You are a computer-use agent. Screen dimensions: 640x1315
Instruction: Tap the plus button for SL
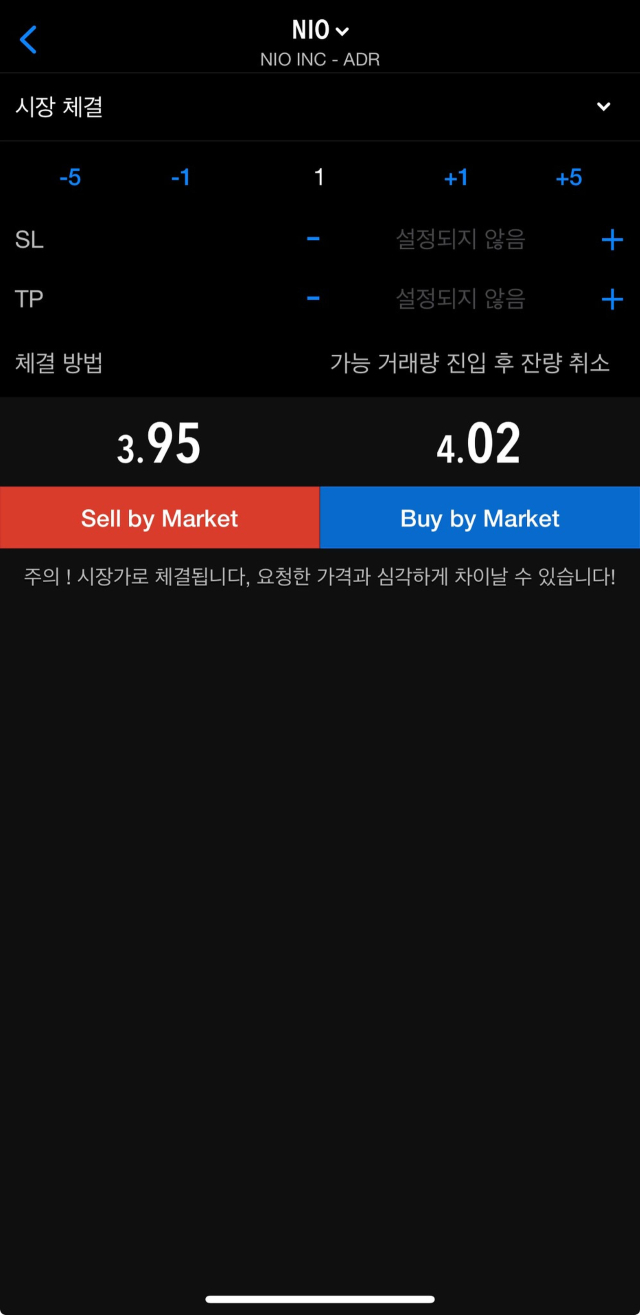click(x=612, y=239)
